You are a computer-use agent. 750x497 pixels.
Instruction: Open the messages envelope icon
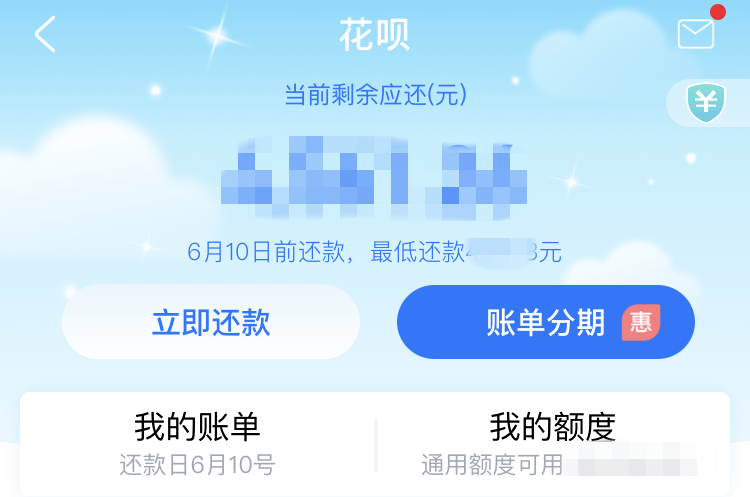click(696, 34)
